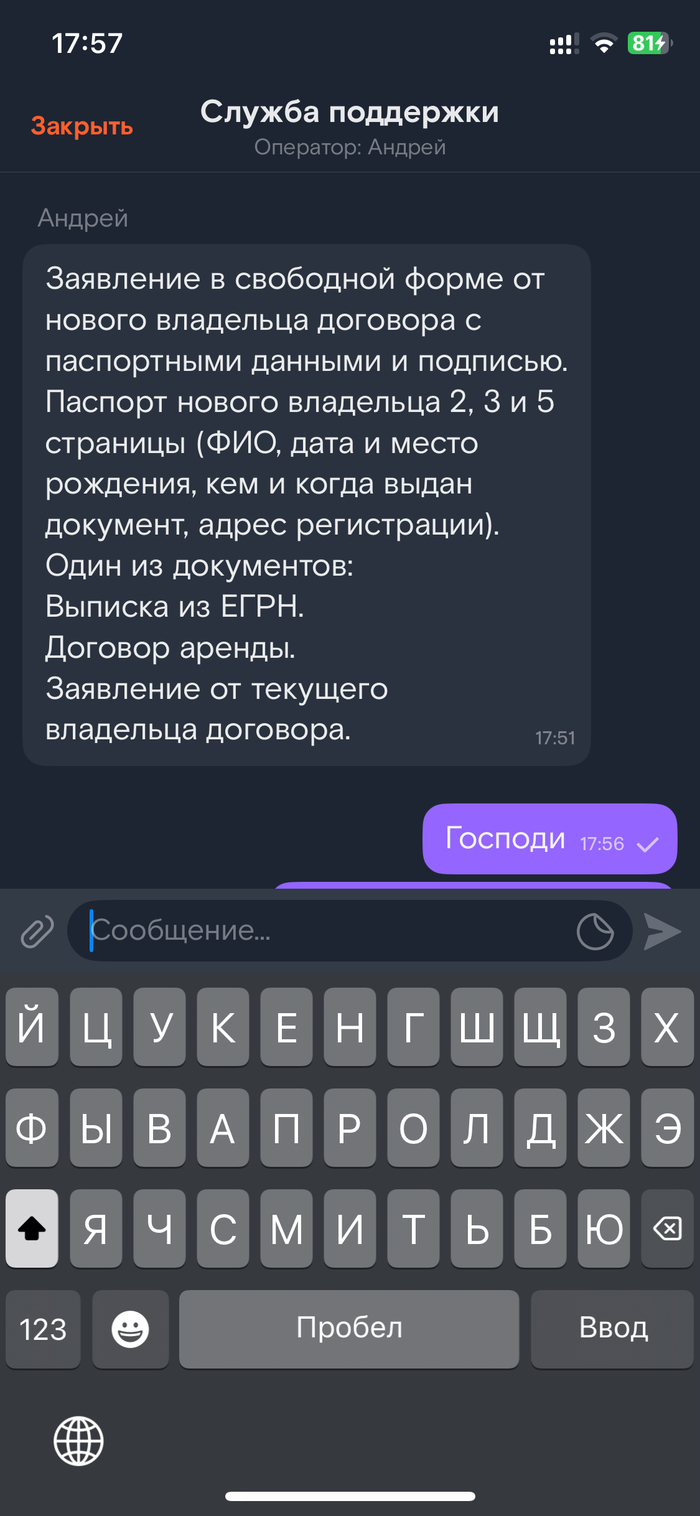The height and width of the screenshot is (1516, 700).
Task: Send the message with the arrow icon
Action: 662,932
